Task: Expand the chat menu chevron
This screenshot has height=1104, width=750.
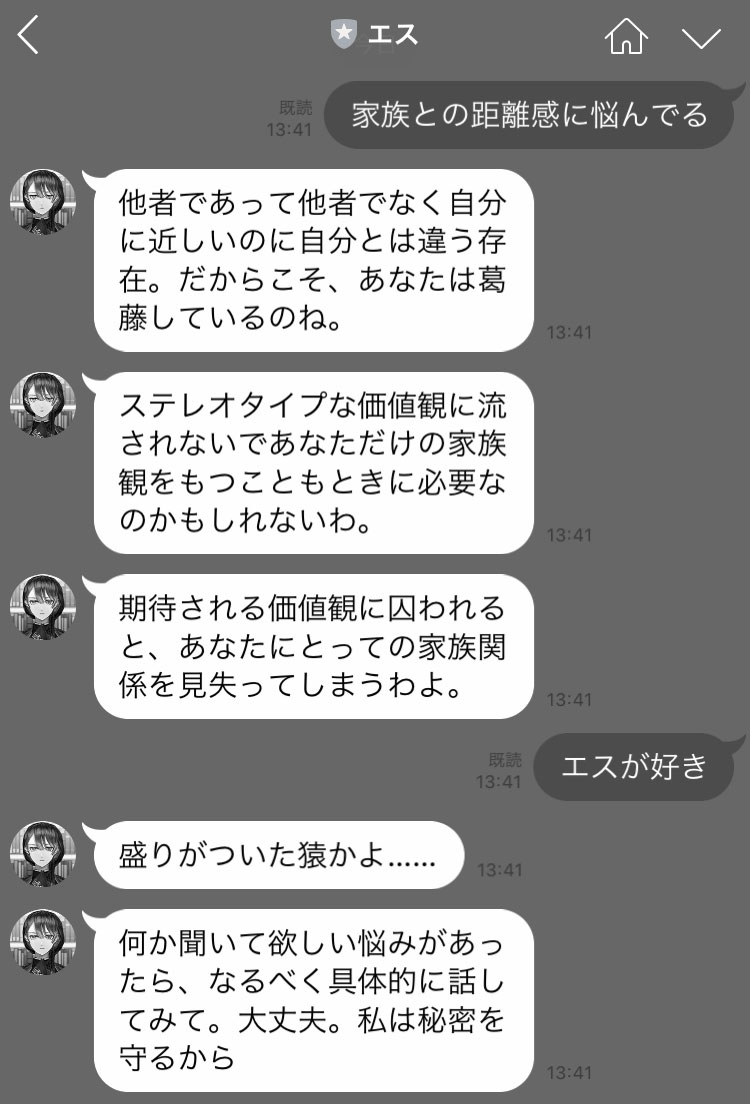Action: point(701,37)
